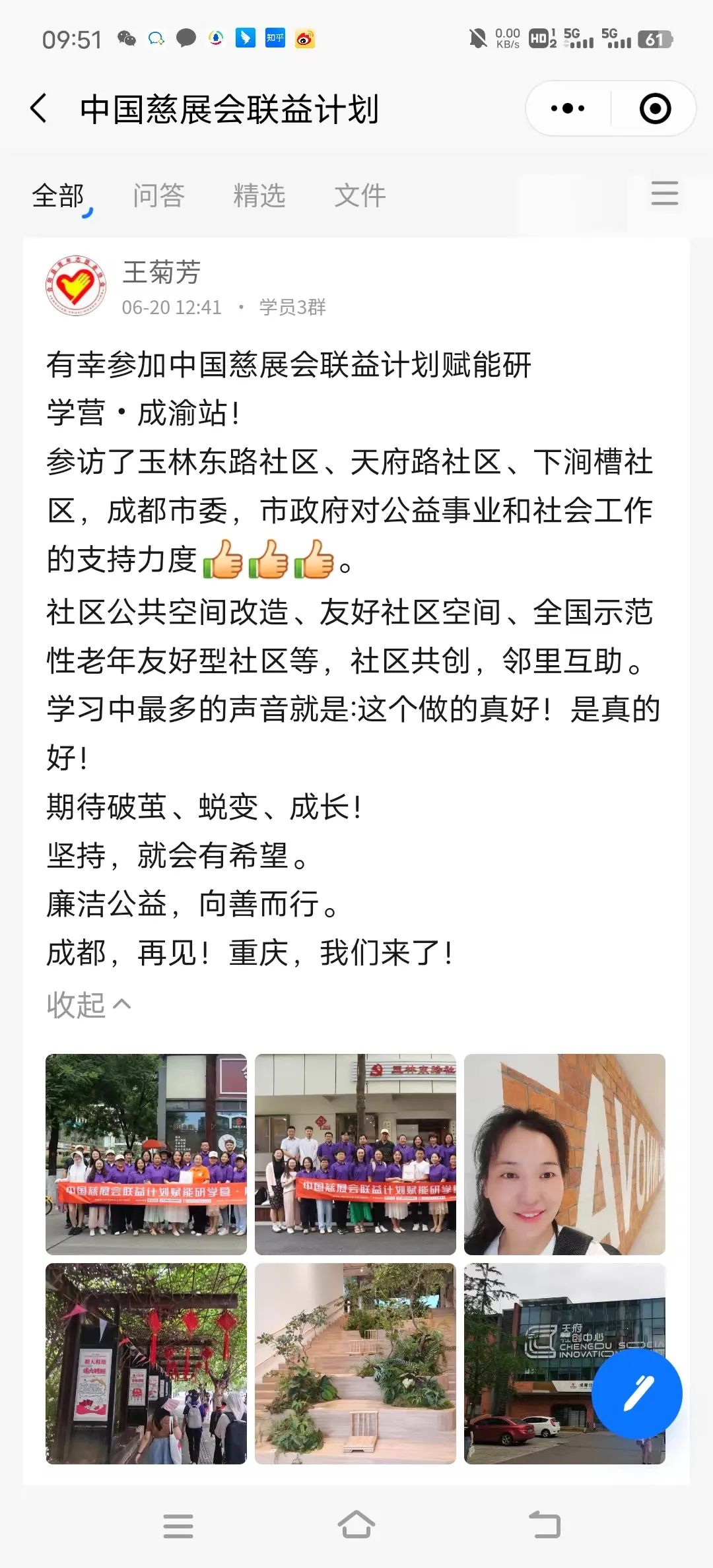
Task: Open 王菊芳's profile avatar
Action: (75, 286)
